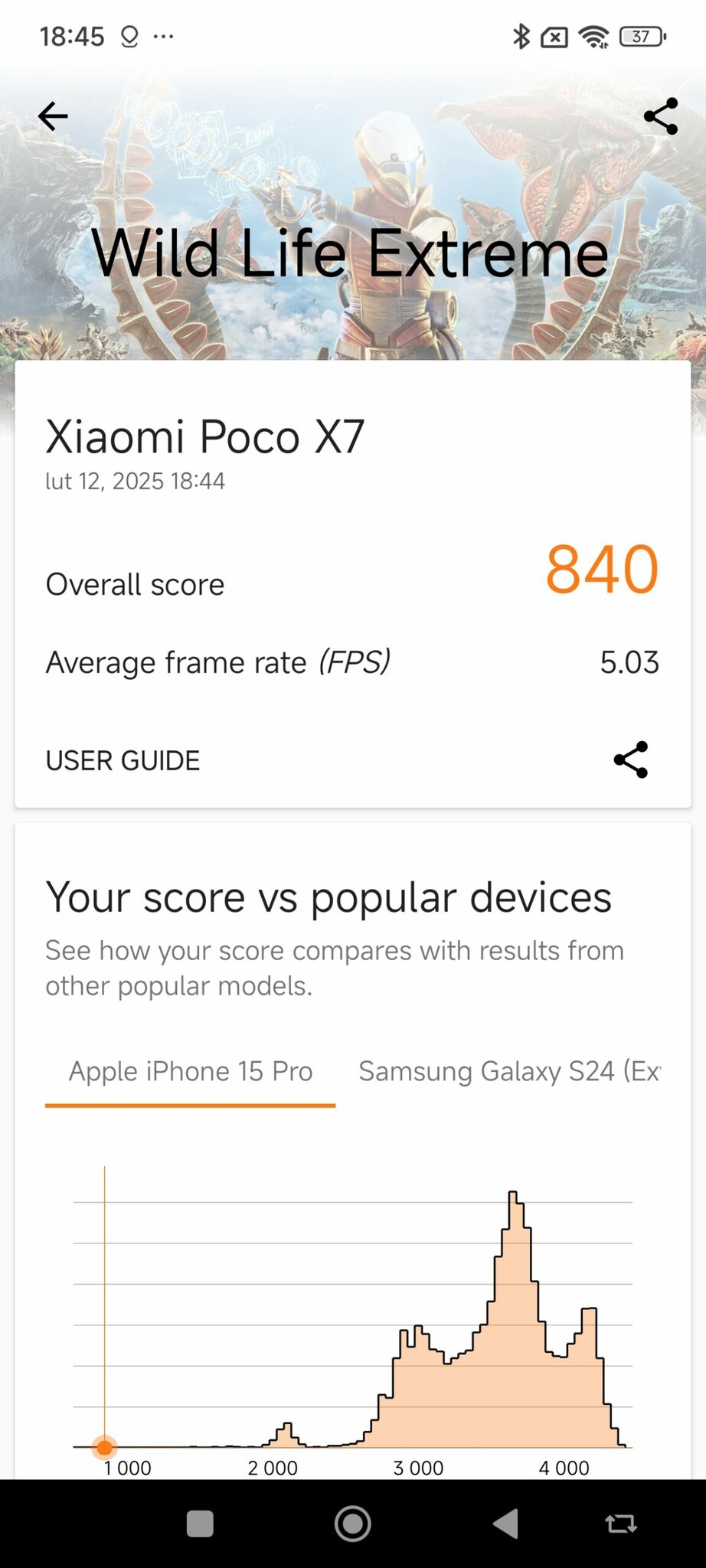The image size is (706, 1568).
Task: Tap the system home button
Action: click(x=352, y=1524)
